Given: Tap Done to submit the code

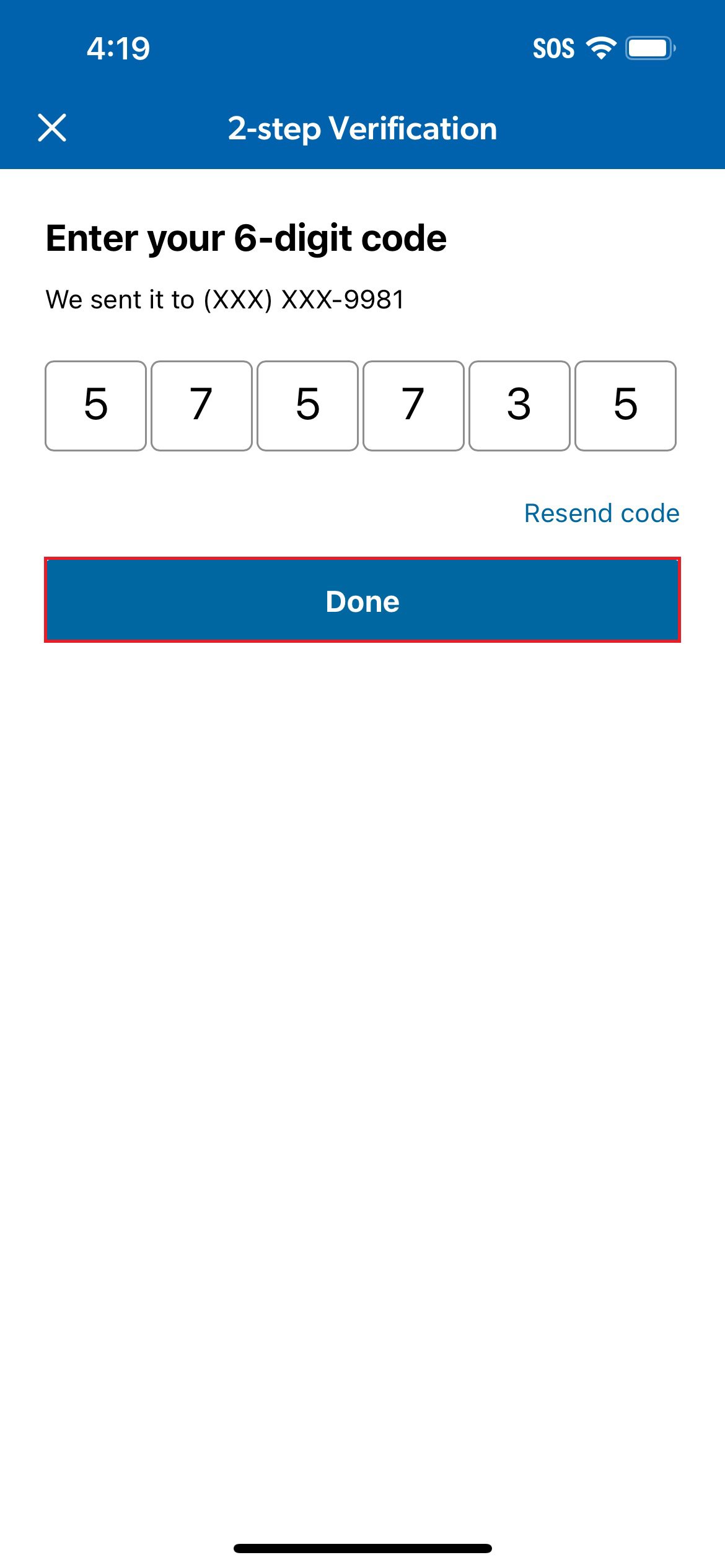Looking at the screenshot, I should tap(362, 600).
